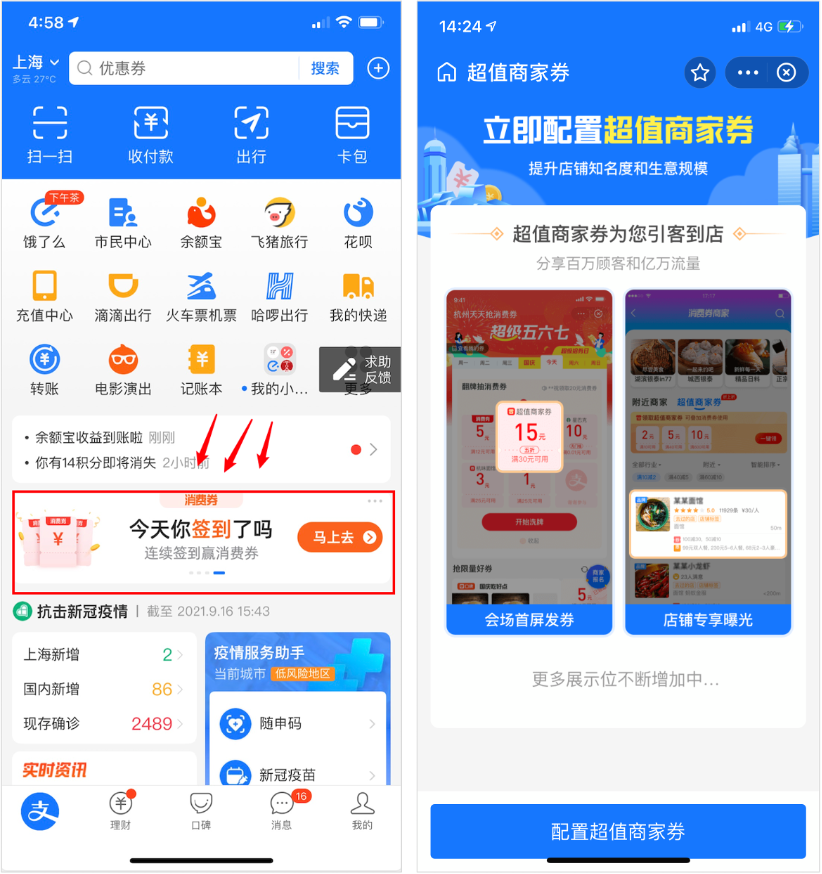Favorite the 超值商家券 mini program
The width and height of the screenshot is (822, 874).
click(x=700, y=72)
